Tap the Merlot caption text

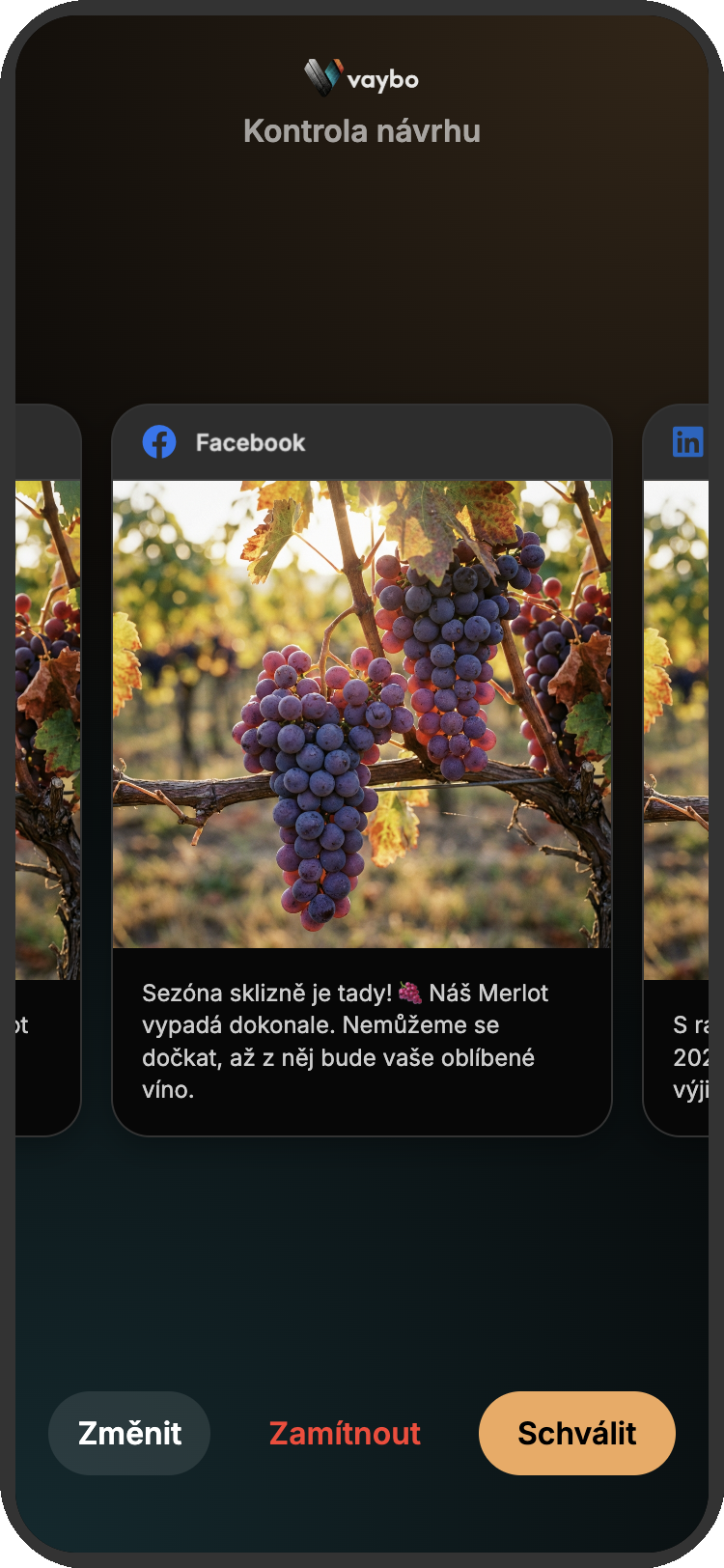point(346,1040)
